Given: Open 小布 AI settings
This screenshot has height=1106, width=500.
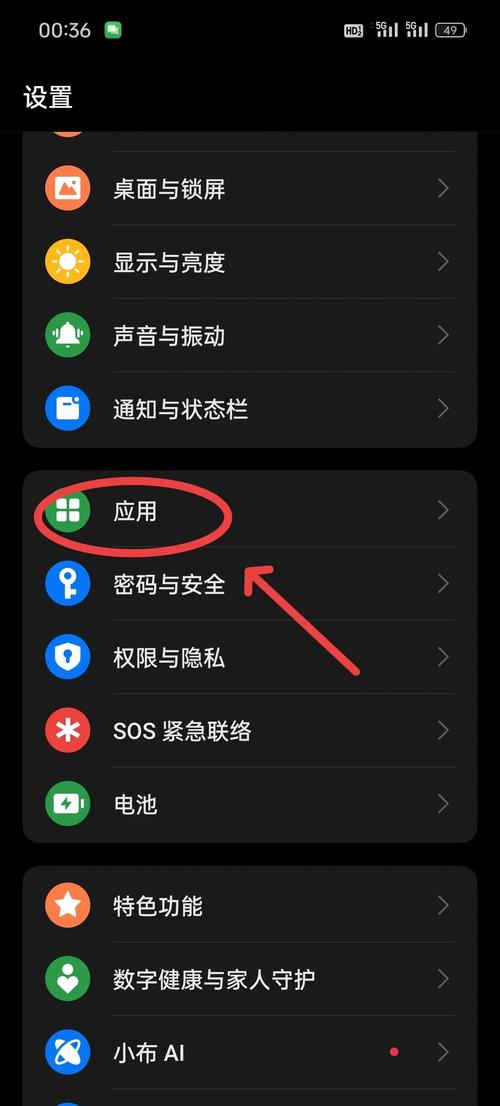Looking at the screenshot, I should (x=250, y=1052).
